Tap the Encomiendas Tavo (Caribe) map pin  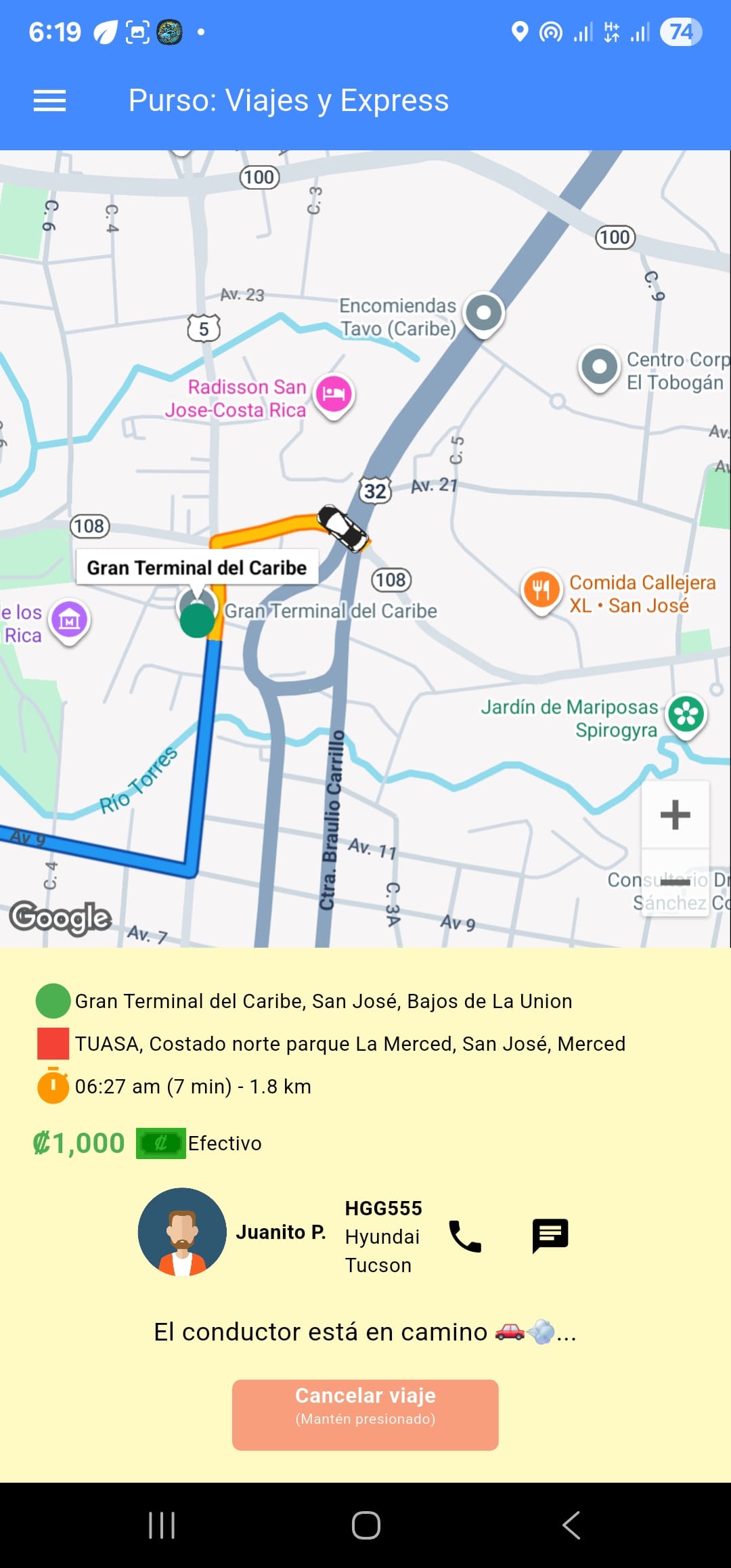point(483,313)
